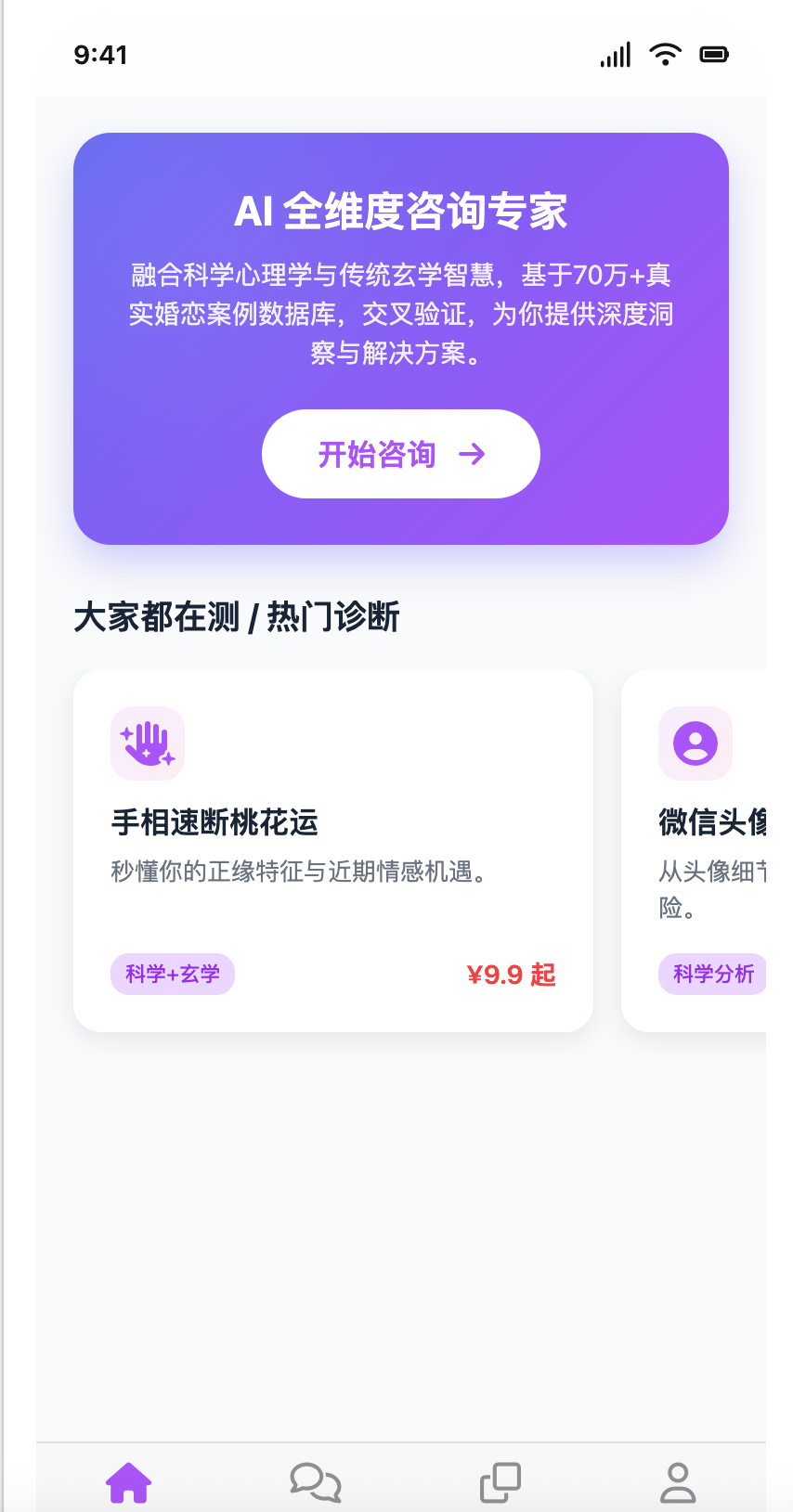Tap the battery indicator in the status bar
The height and width of the screenshot is (1512, 793).
714,55
